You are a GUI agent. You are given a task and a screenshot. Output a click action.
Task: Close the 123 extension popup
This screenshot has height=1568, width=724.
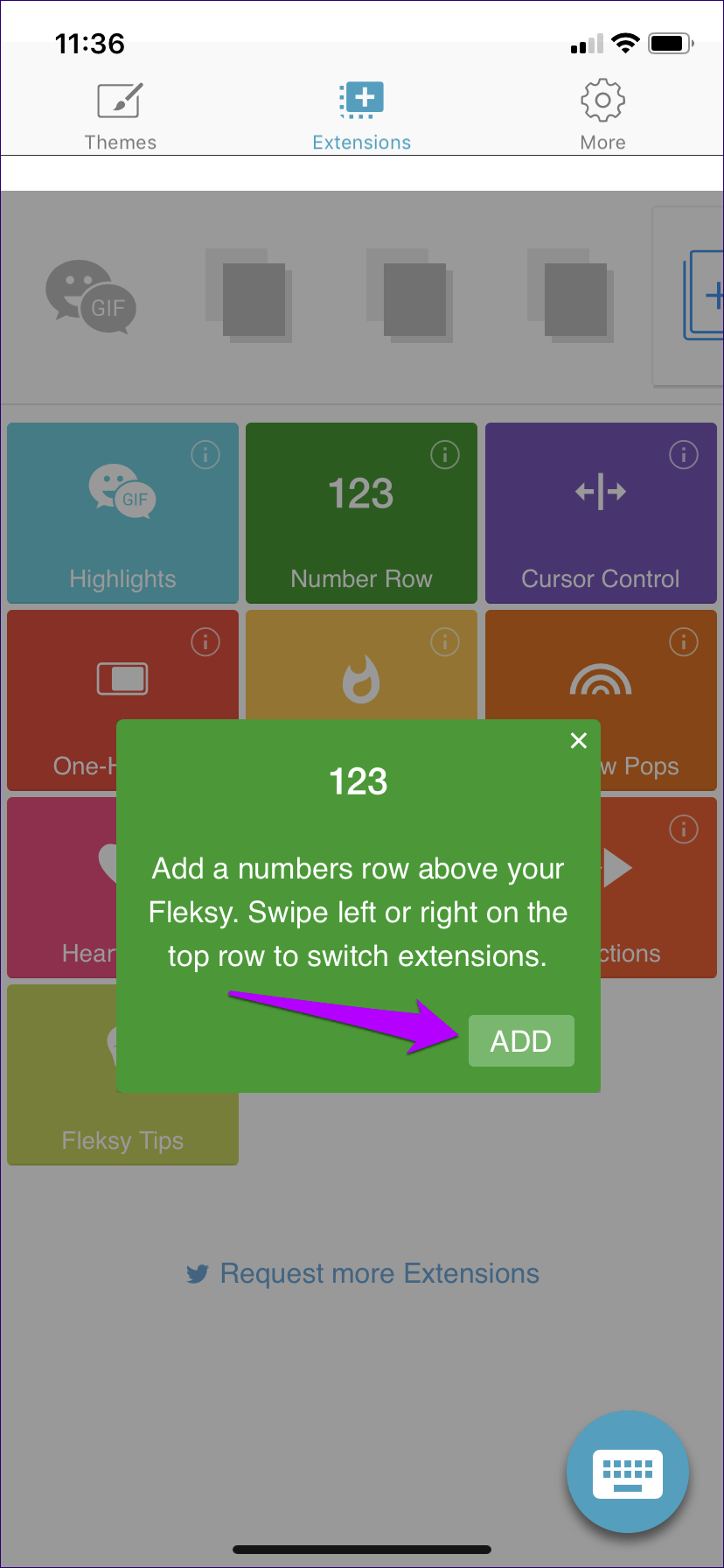point(578,741)
